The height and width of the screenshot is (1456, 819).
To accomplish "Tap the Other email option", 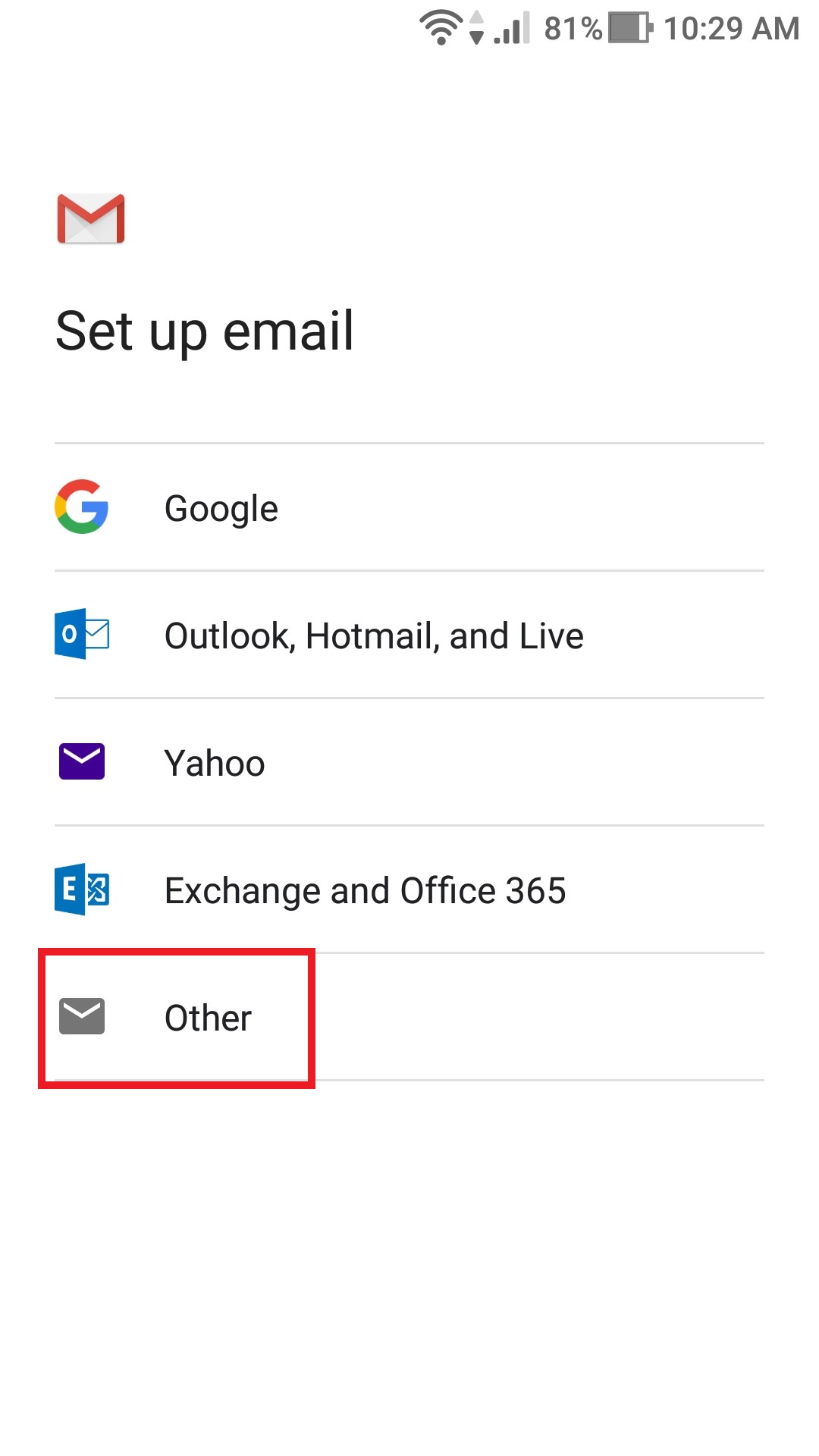I will [x=409, y=1017].
